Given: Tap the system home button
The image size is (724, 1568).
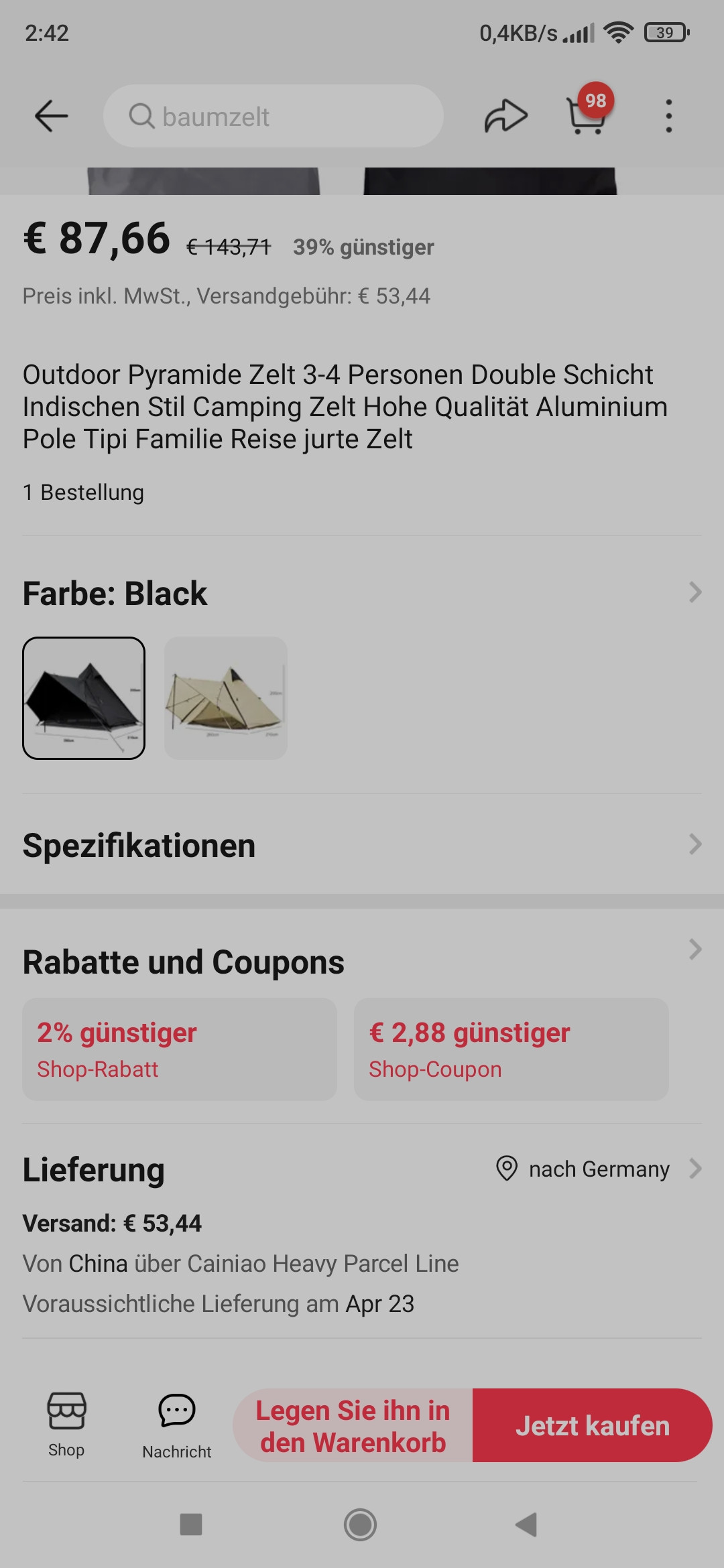Looking at the screenshot, I should (x=360, y=1524).
